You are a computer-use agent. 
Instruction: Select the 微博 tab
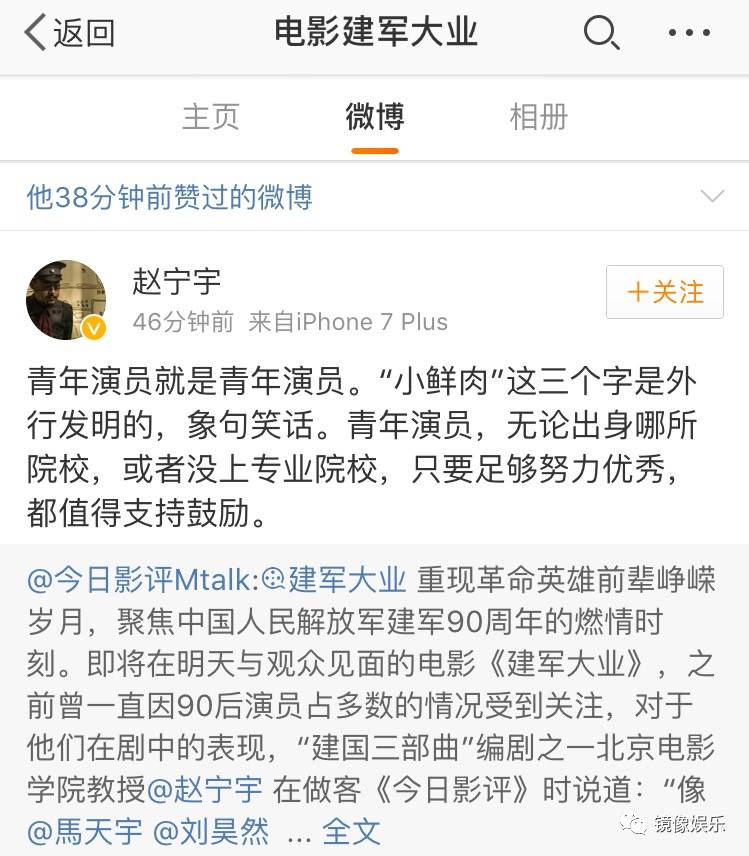[375, 117]
